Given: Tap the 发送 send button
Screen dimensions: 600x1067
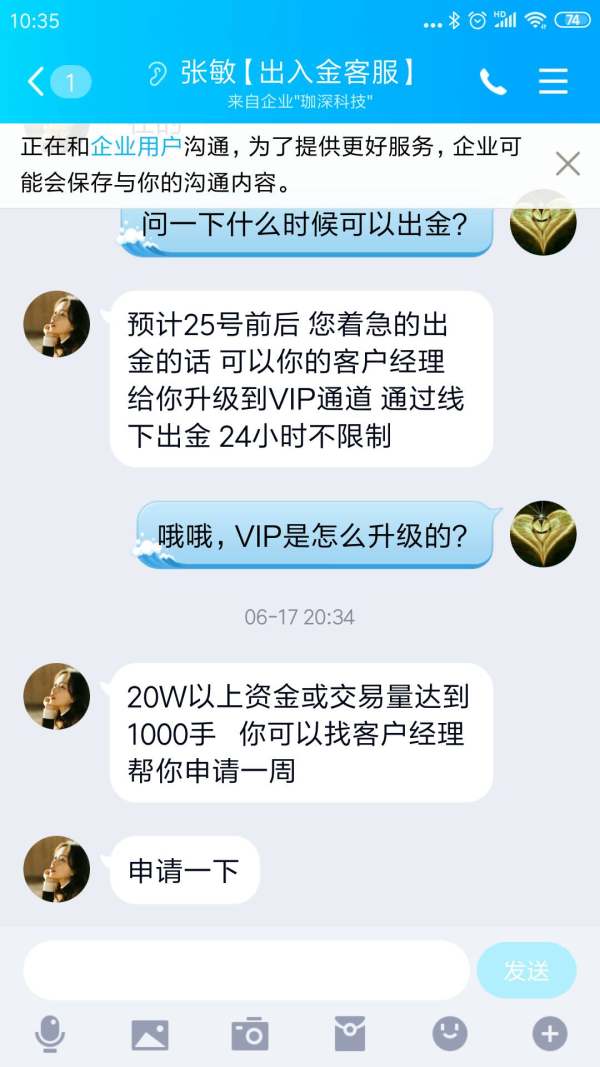Looking at the screenshot, I should 527,970.
